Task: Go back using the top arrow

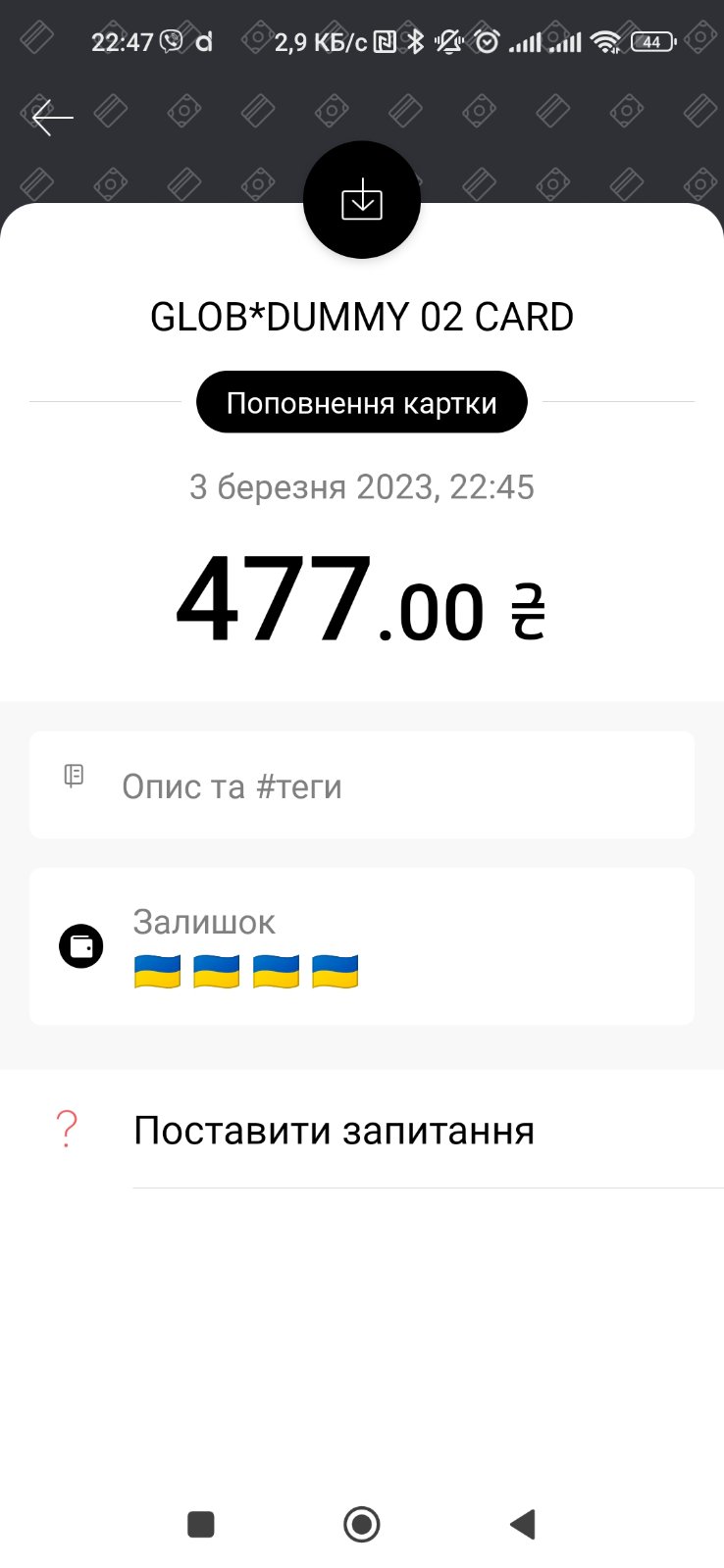Action: pos(53,118)
